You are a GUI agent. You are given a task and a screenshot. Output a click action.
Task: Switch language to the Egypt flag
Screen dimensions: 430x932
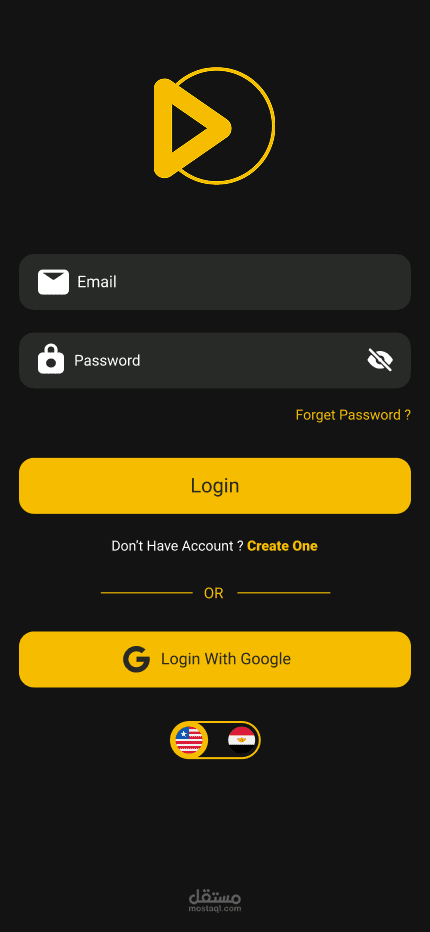(241, 740)
